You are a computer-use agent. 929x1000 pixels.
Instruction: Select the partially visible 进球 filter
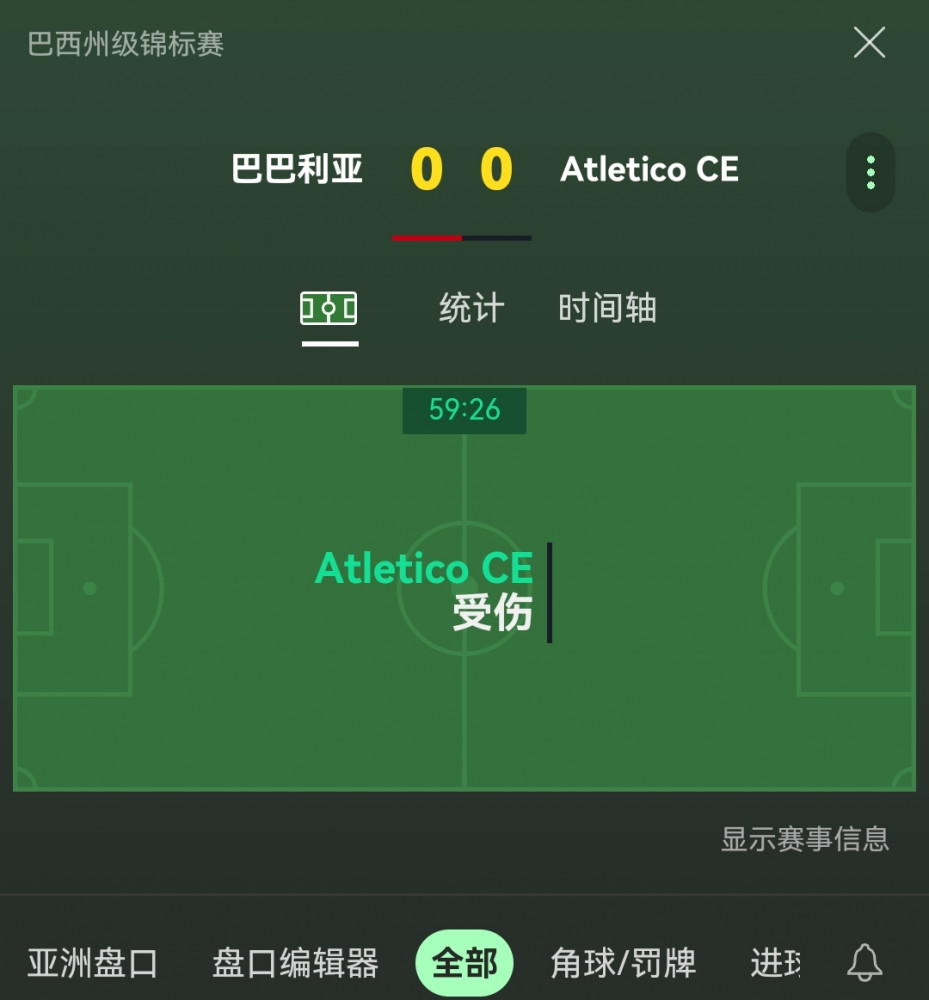pos(775,963)
